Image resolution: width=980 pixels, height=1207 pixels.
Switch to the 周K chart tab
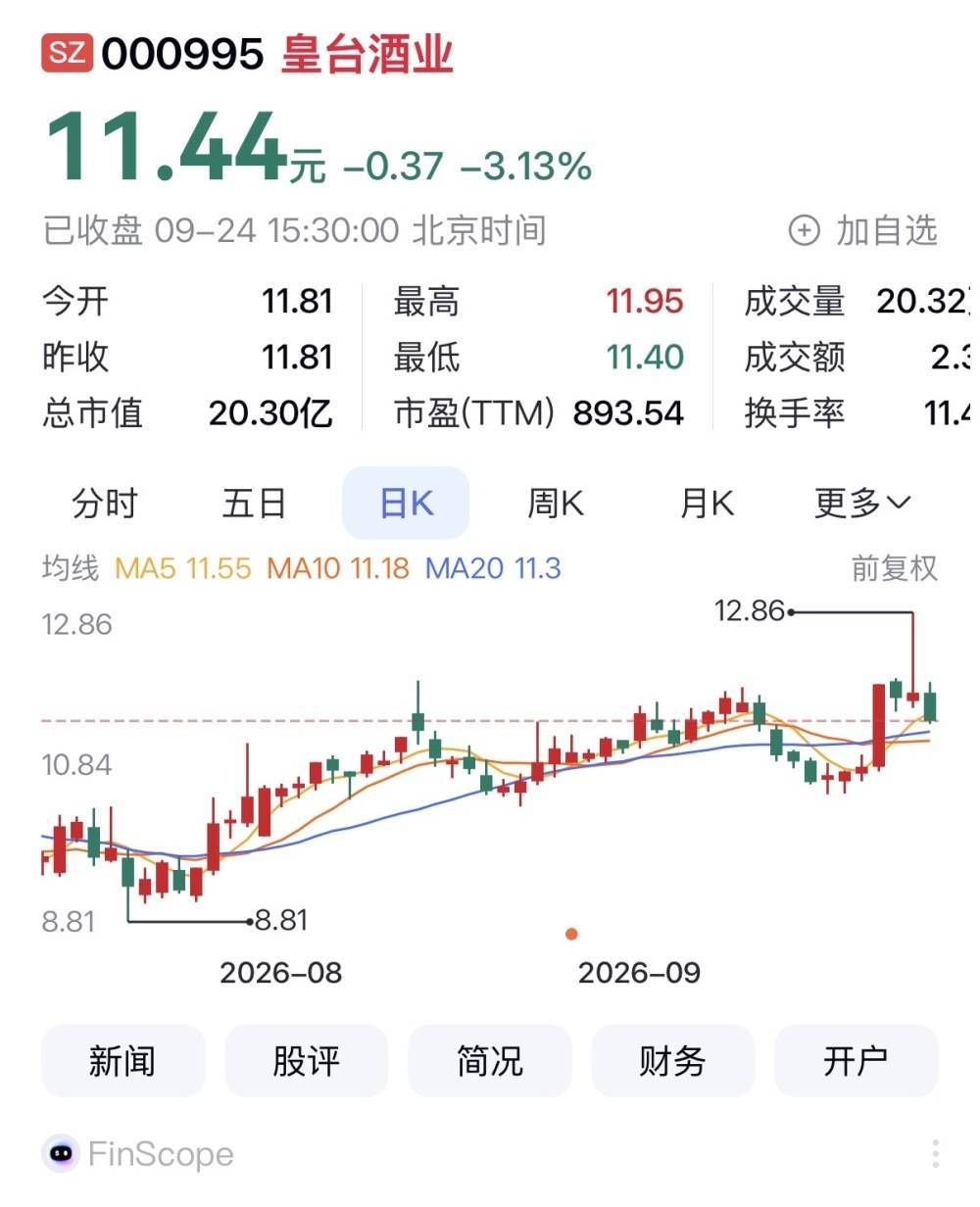[x=556, y=504]
